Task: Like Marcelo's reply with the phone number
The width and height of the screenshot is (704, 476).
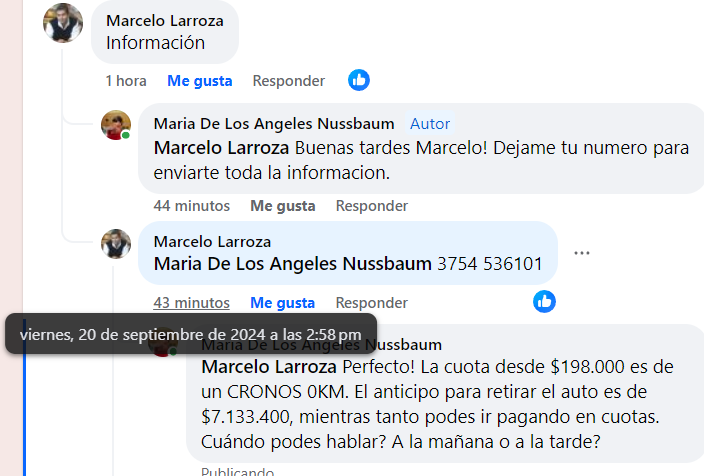Action: pos(282,302)
